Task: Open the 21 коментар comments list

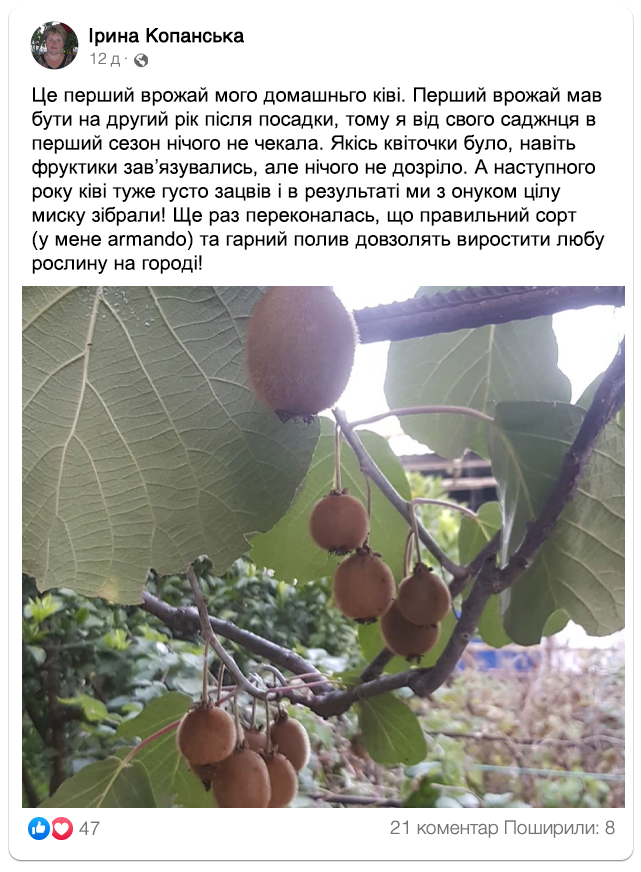Action: point(440,828)
